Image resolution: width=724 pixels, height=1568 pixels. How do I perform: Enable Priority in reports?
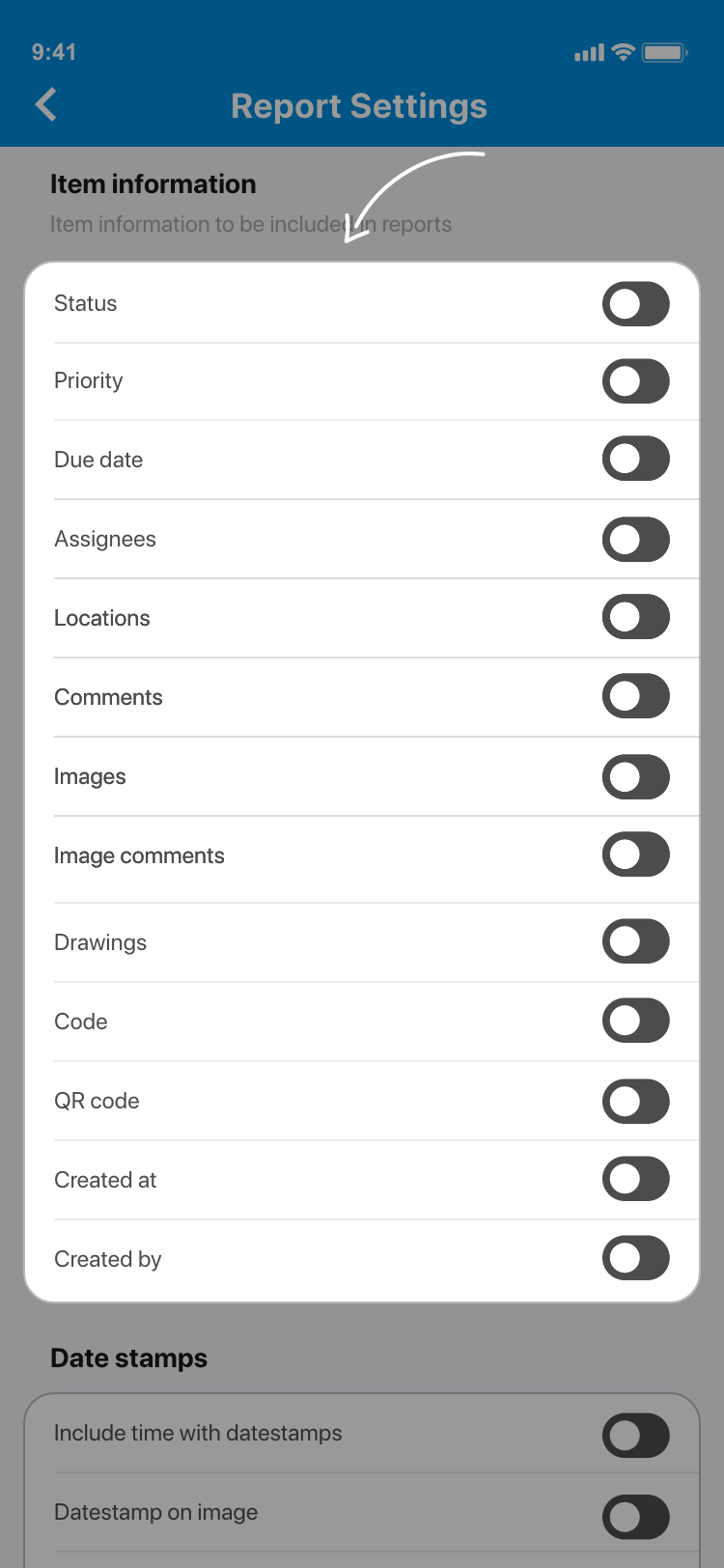coord(635,381)
